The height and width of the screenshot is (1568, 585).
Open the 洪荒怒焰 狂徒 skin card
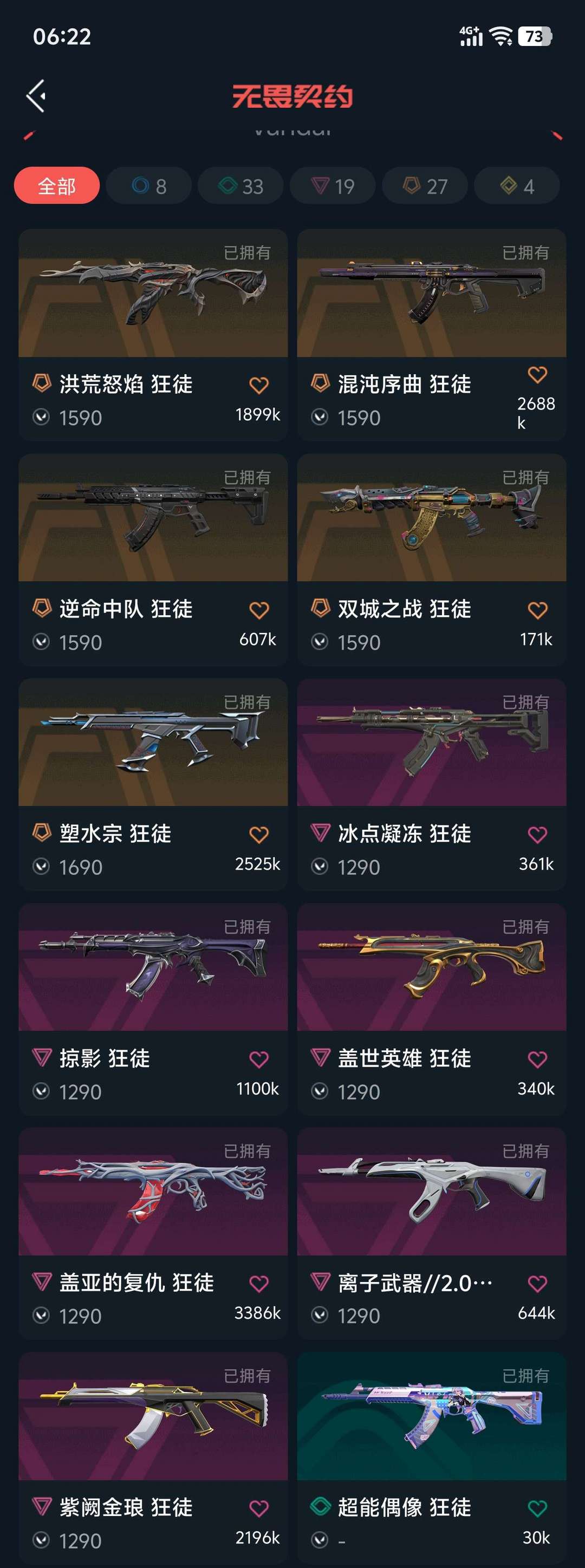153,335
